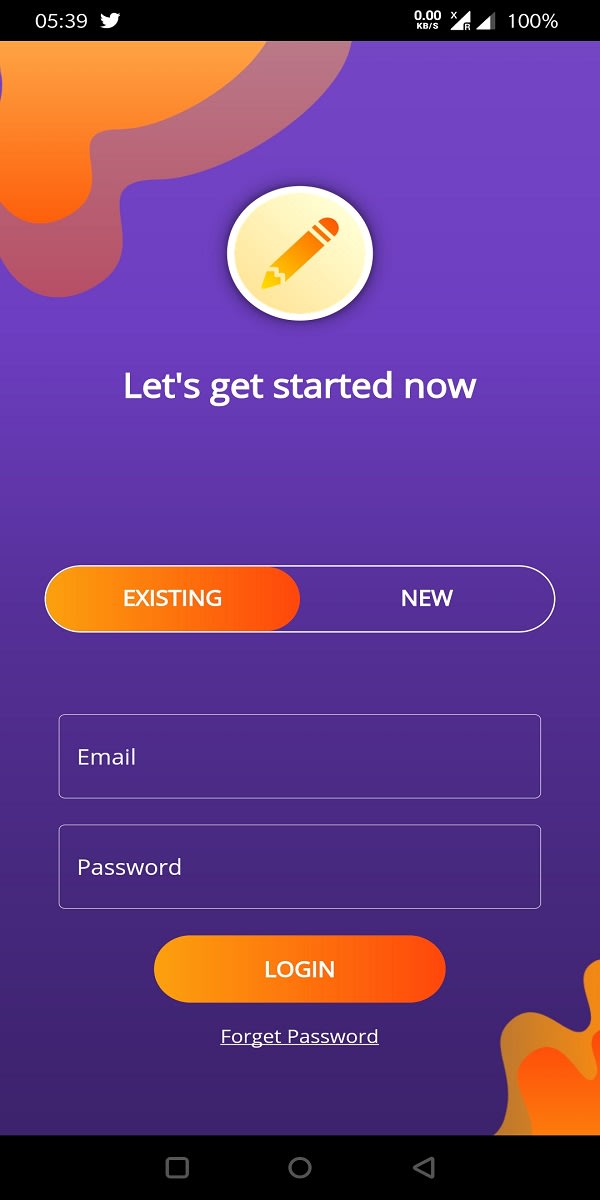Focus the Email input field
Viewport: 600px width, 1200px height.
[x=300, y=756]
